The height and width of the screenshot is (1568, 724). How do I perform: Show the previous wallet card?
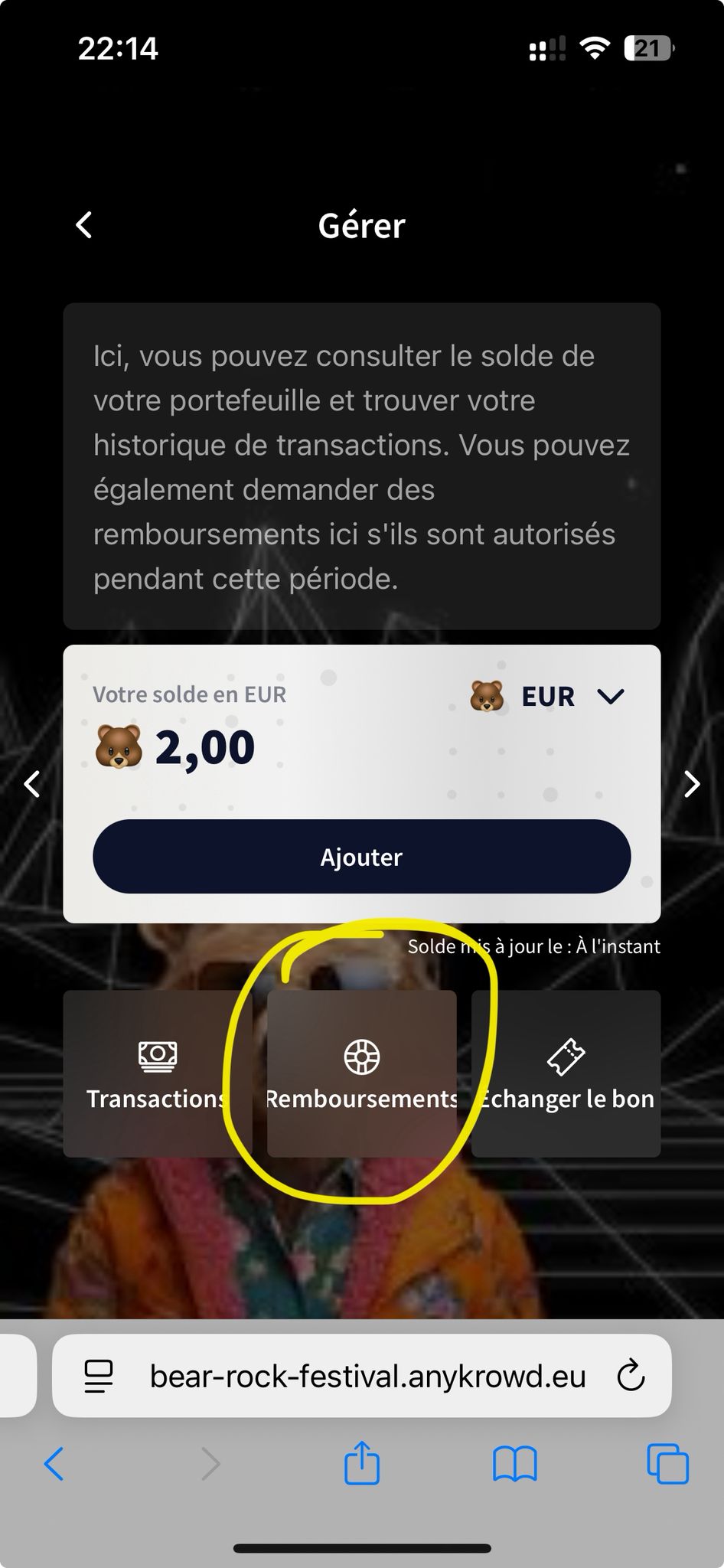(32, 784)
